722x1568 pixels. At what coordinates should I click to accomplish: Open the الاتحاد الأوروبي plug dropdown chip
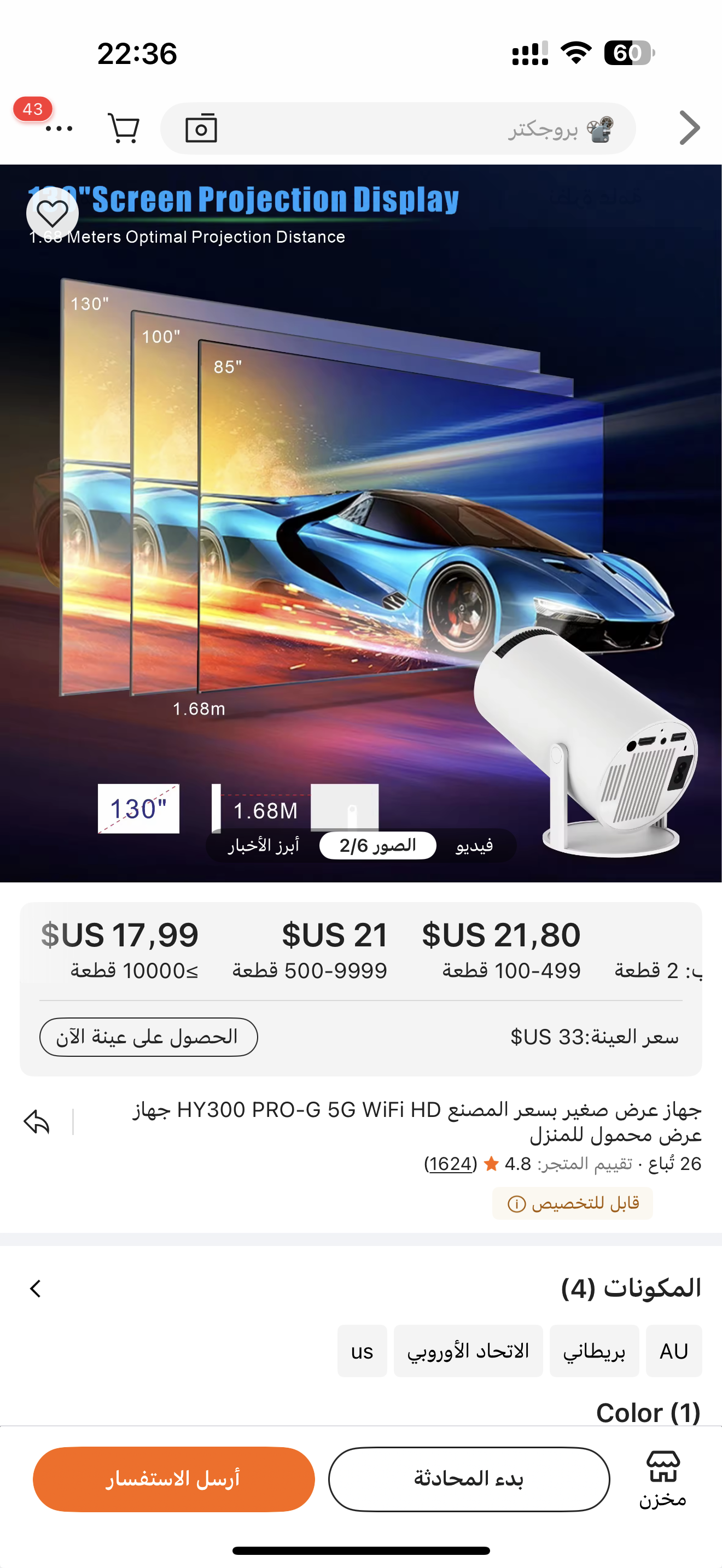468,1351
